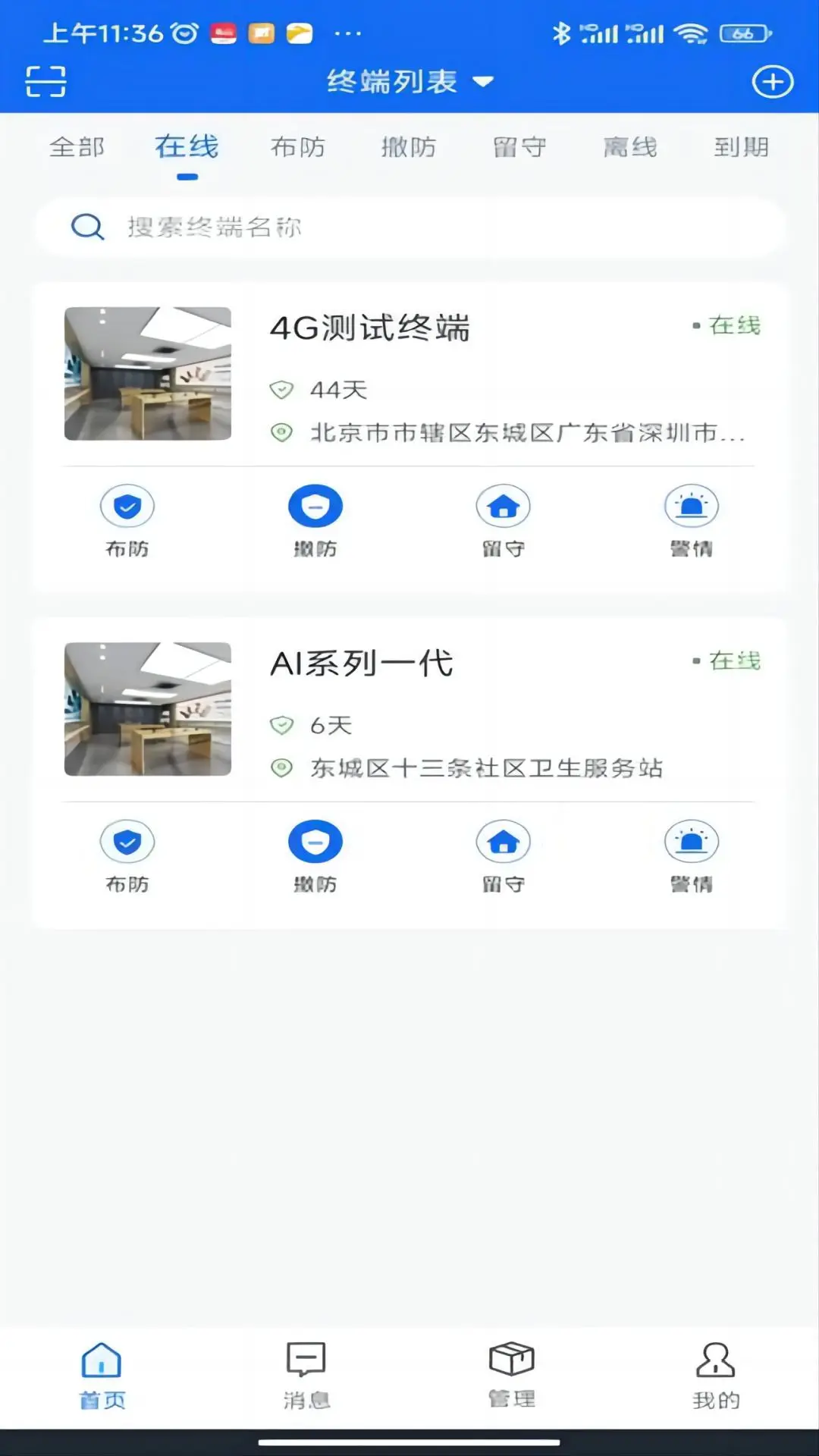Show terminals under the 留守 tab
The width and height of the screenshot is (819, 1456).
519,147
